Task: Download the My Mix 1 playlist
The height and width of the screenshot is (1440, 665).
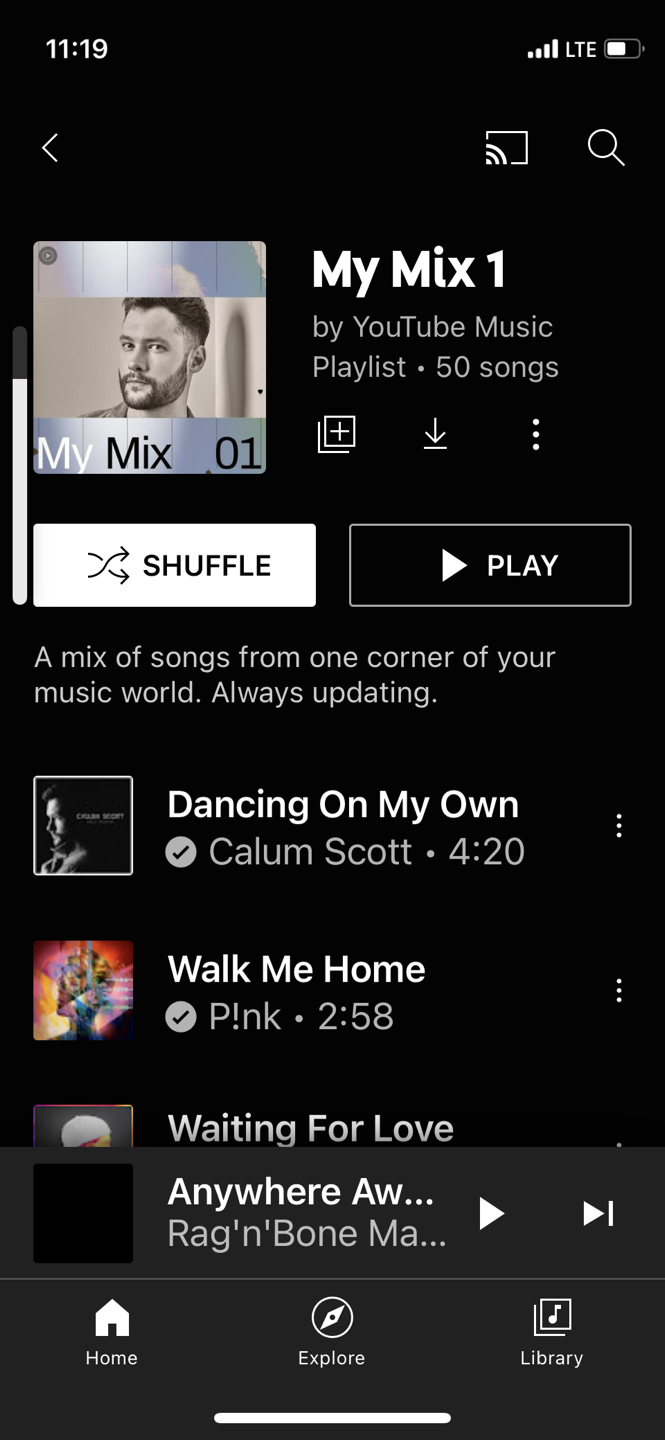Action: click(435, 434)
